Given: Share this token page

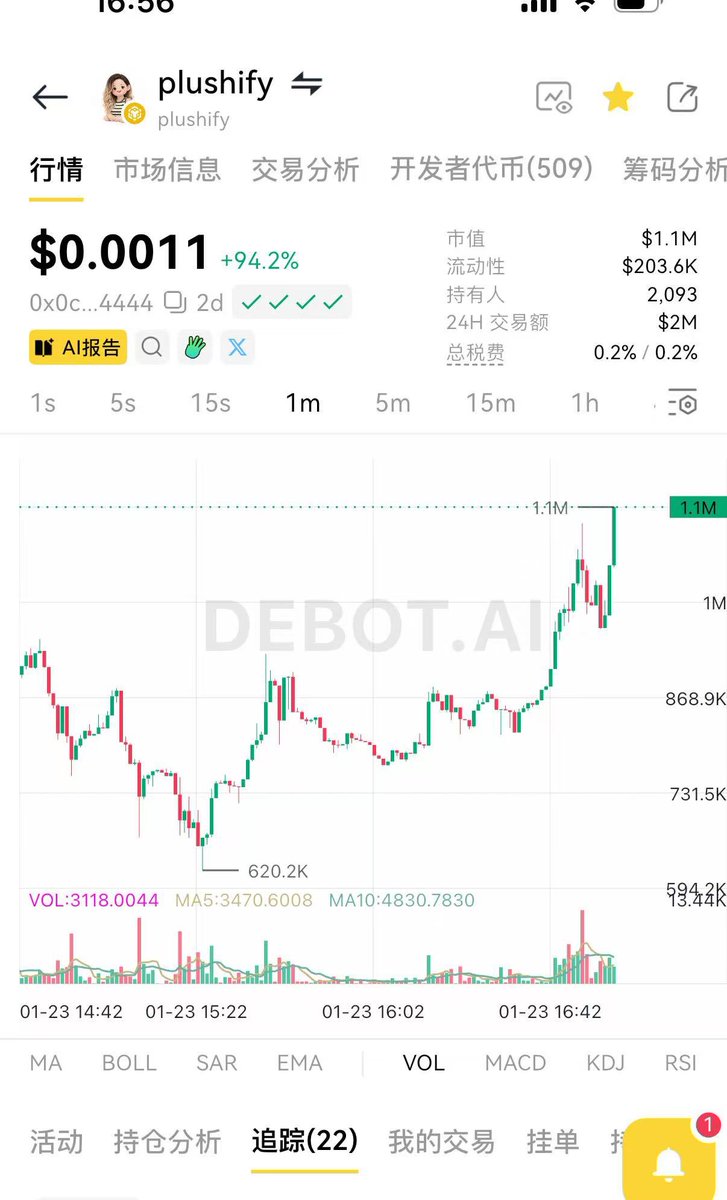Looking at the screenshot, I should 682,97.
